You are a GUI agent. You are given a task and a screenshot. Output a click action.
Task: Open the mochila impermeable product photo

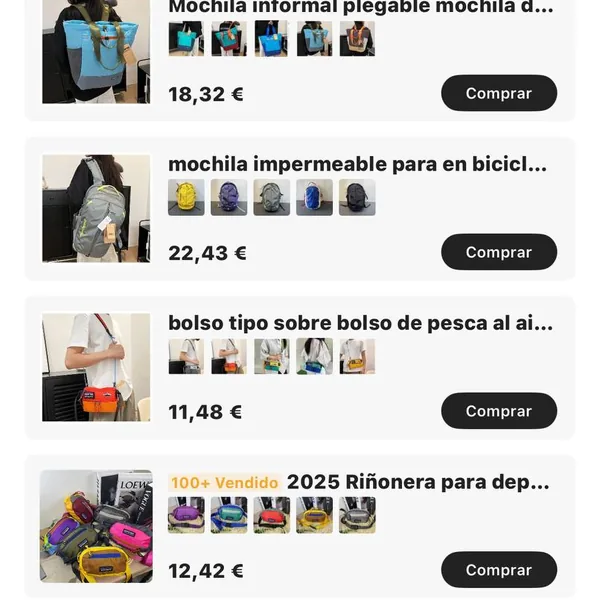coord(96,209)
